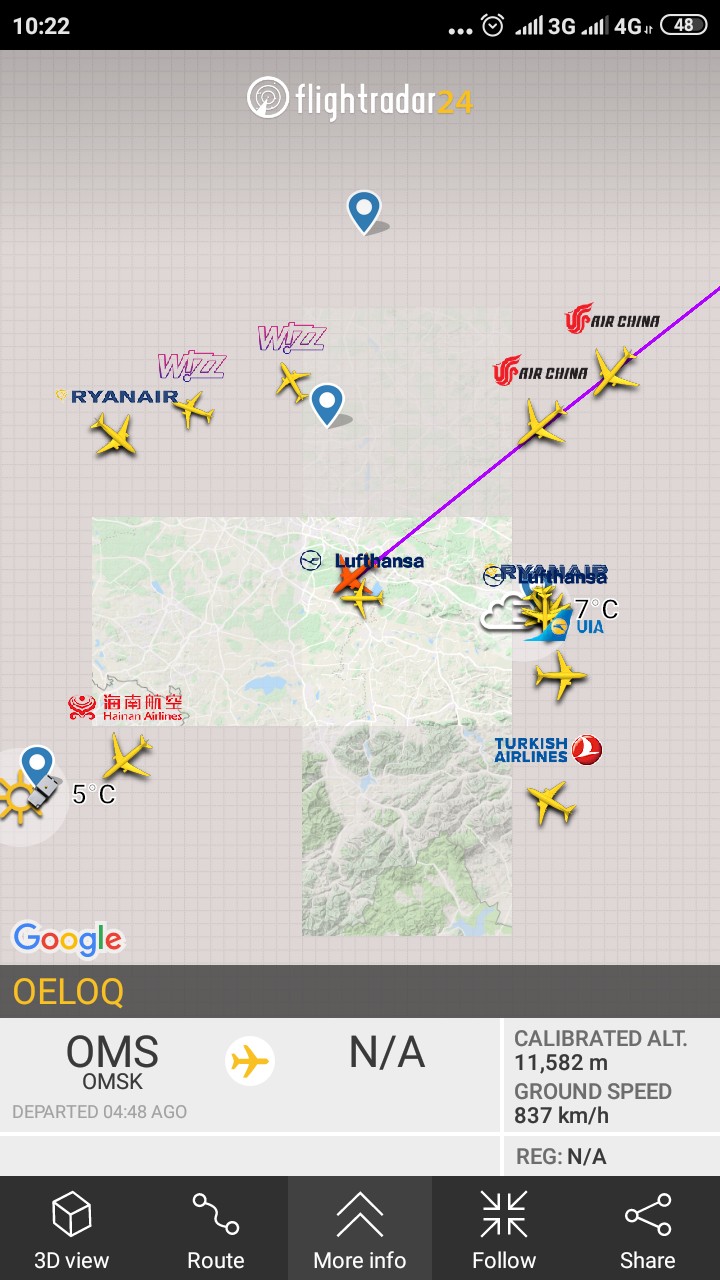Open the 3D view
The image size is (720, 1280).
[72, 1228]
